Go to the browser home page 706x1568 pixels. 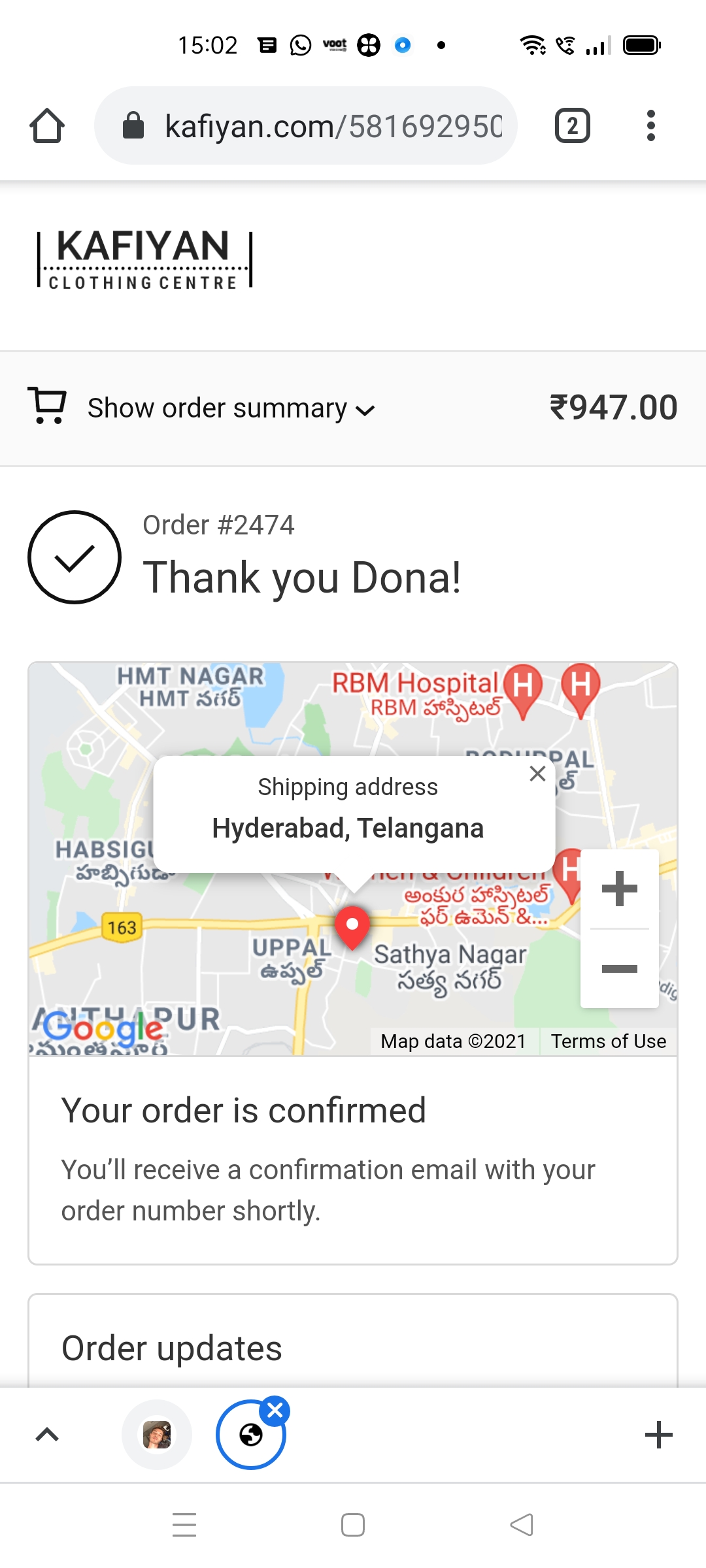47,125
